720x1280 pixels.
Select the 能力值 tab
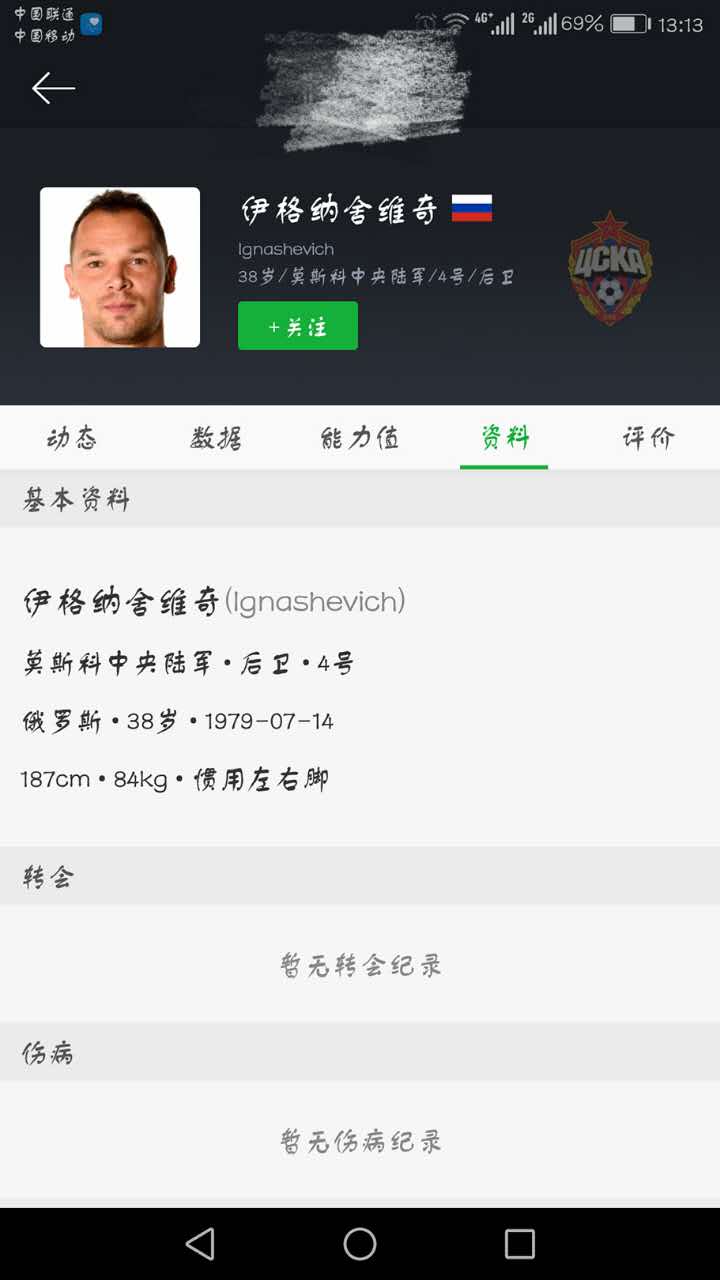(358, 437)
